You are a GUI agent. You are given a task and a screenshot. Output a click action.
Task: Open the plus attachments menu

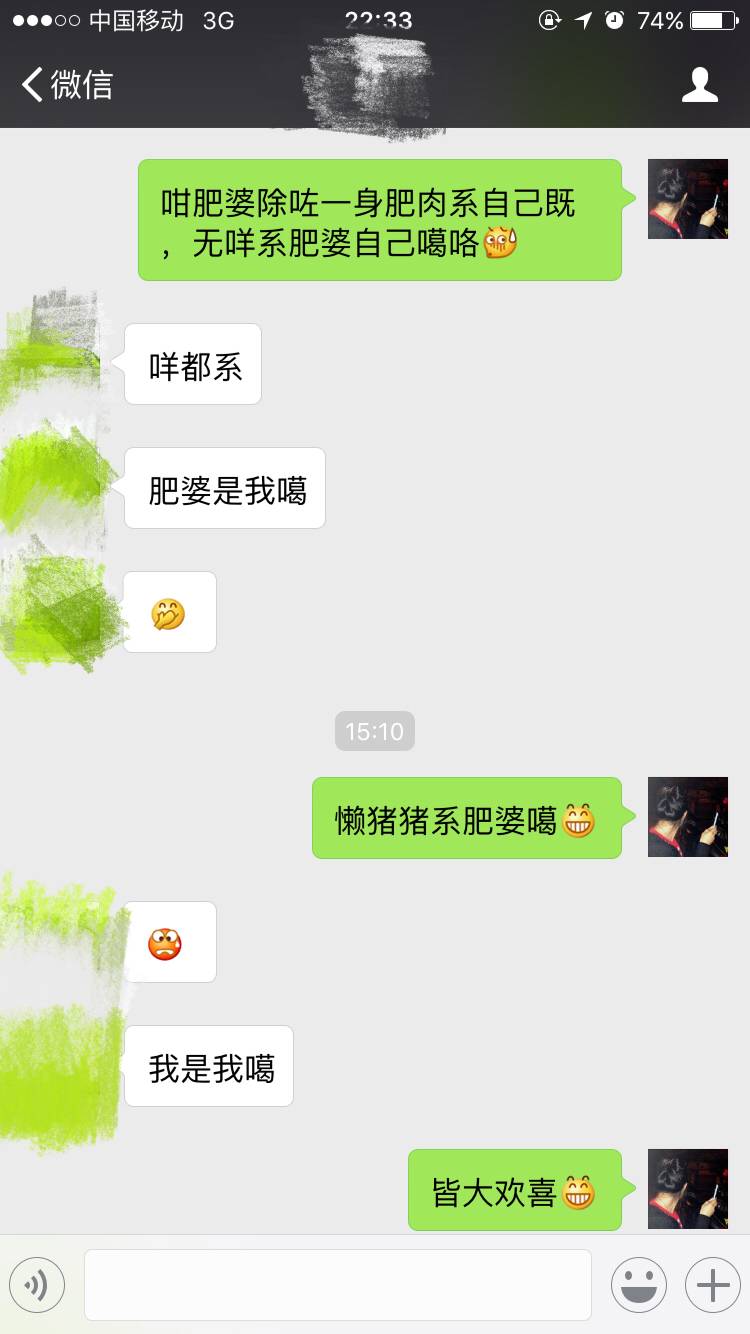[712, 1285]
